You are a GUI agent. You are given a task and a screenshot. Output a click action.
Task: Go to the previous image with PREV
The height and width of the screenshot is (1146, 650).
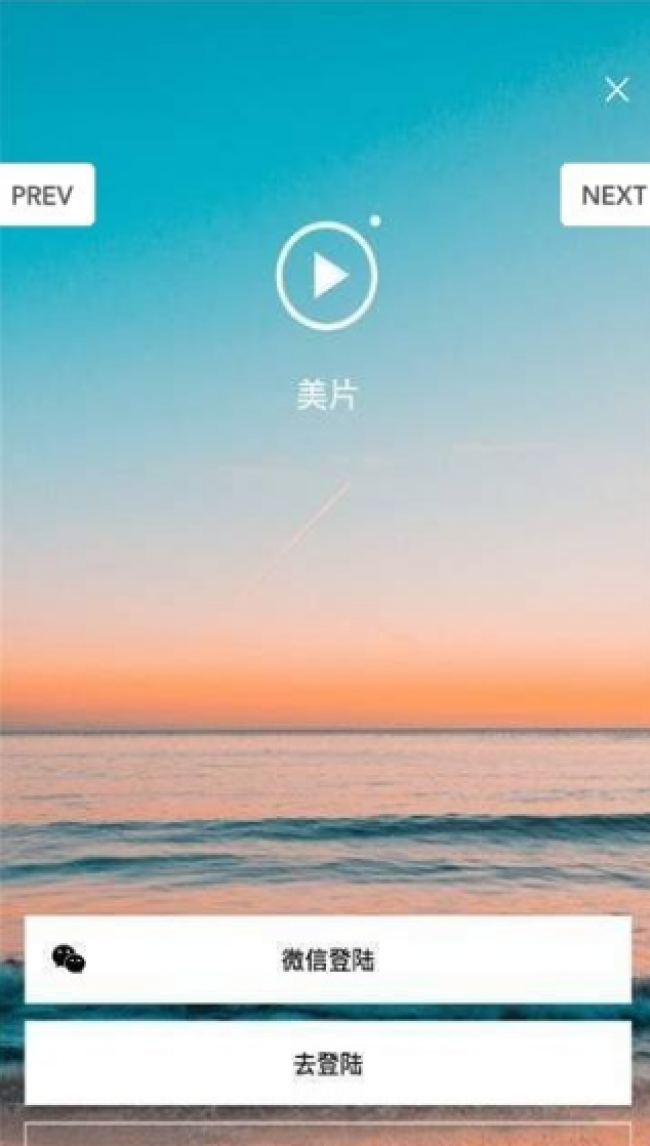[44, 195]
